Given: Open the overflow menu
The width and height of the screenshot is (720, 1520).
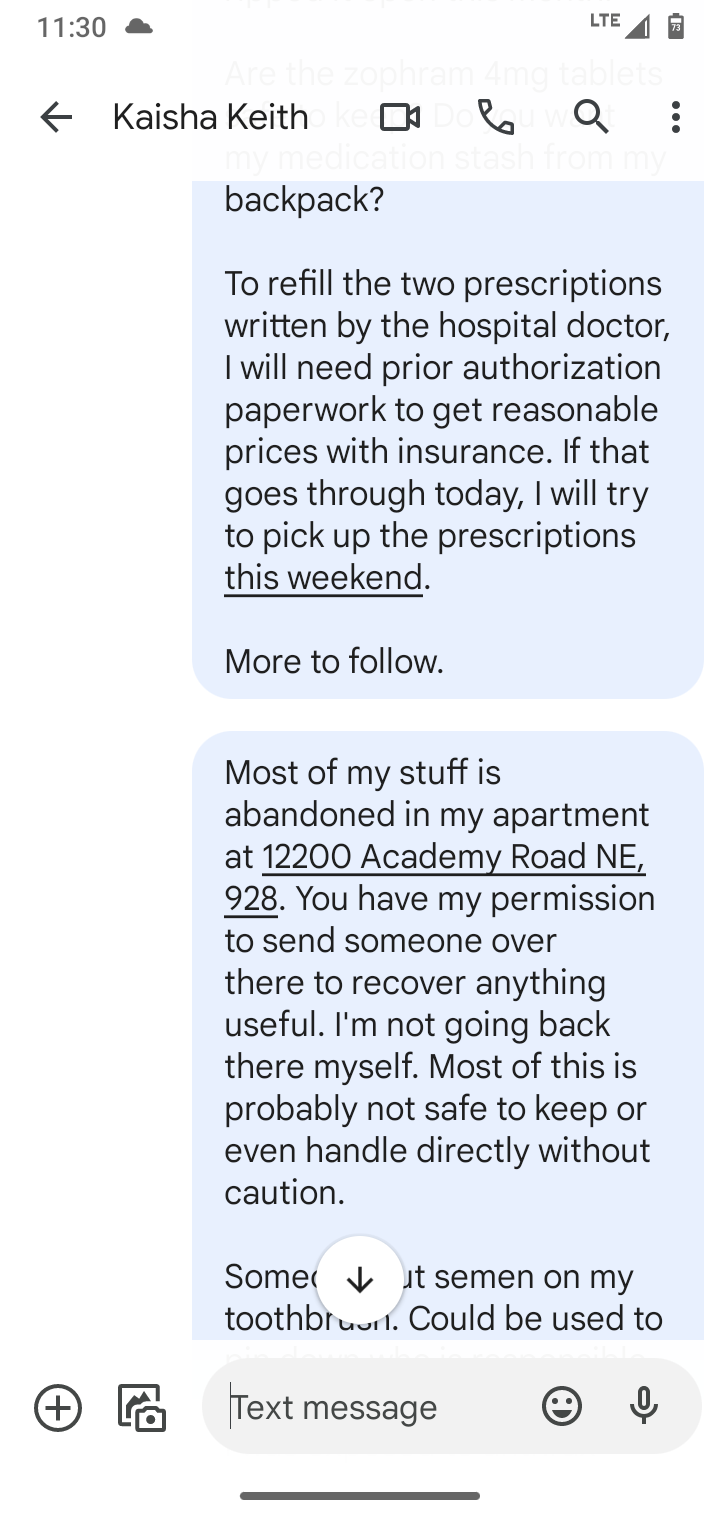Looking at the screenshot, I should click(676, 117).
